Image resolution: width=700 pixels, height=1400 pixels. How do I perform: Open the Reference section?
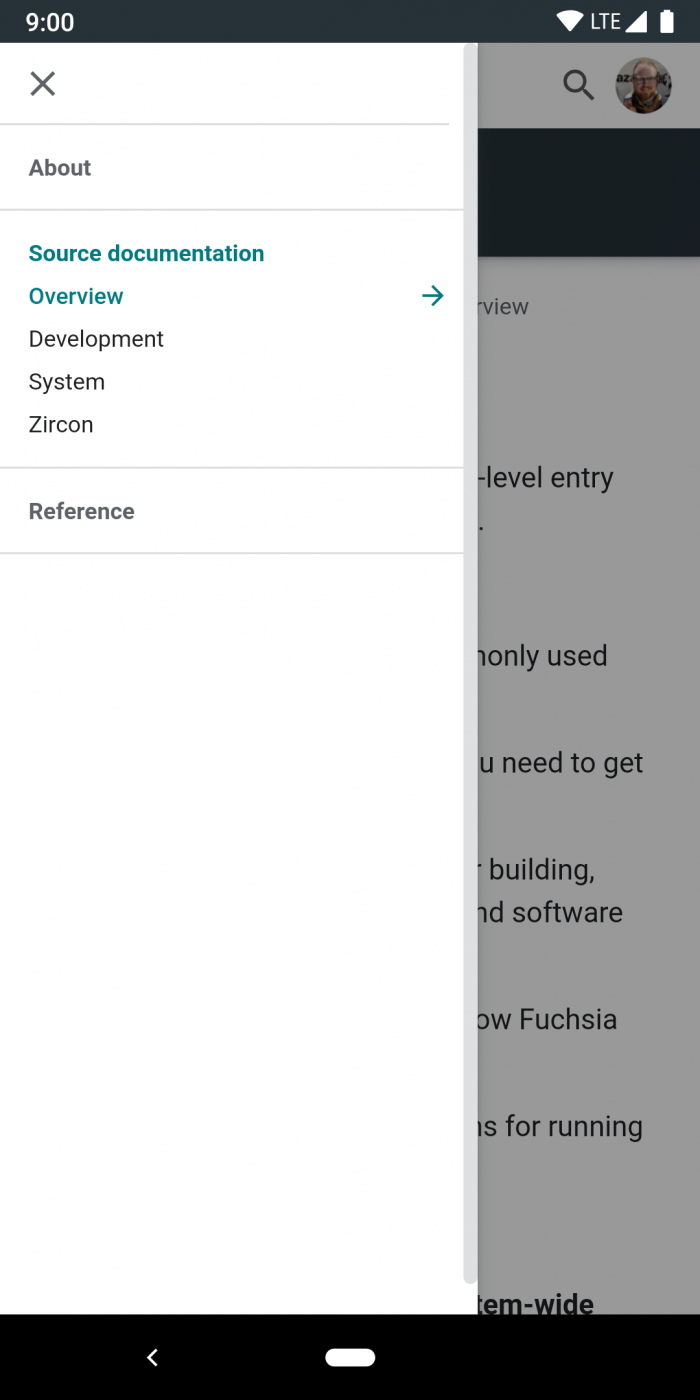(x=81, y=511)
